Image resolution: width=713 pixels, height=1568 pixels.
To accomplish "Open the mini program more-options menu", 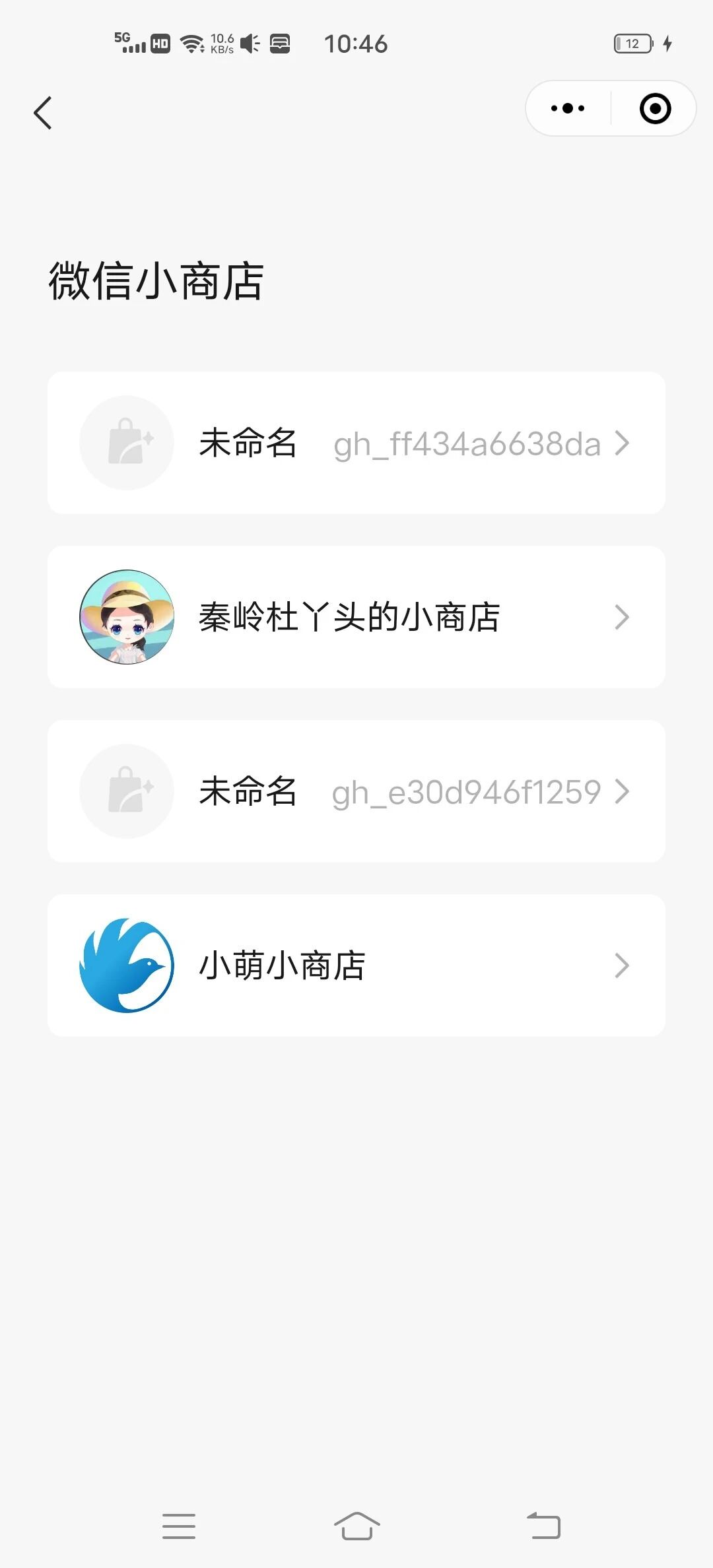I will click(x=568, y=108).
